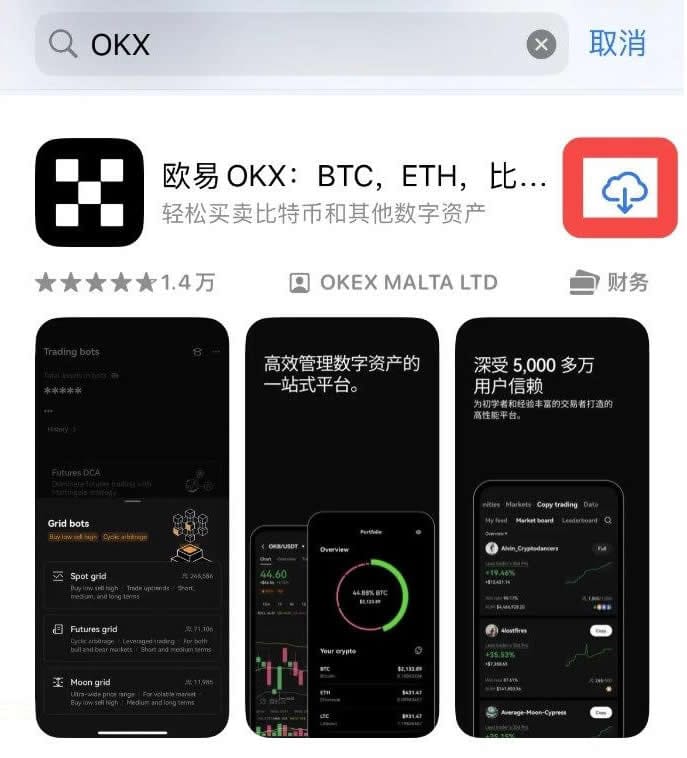Open the 深受 5,000 多万用户信赖 preview screenshot
This screenshot has width=687, height=758.
[x=551, y=527]
